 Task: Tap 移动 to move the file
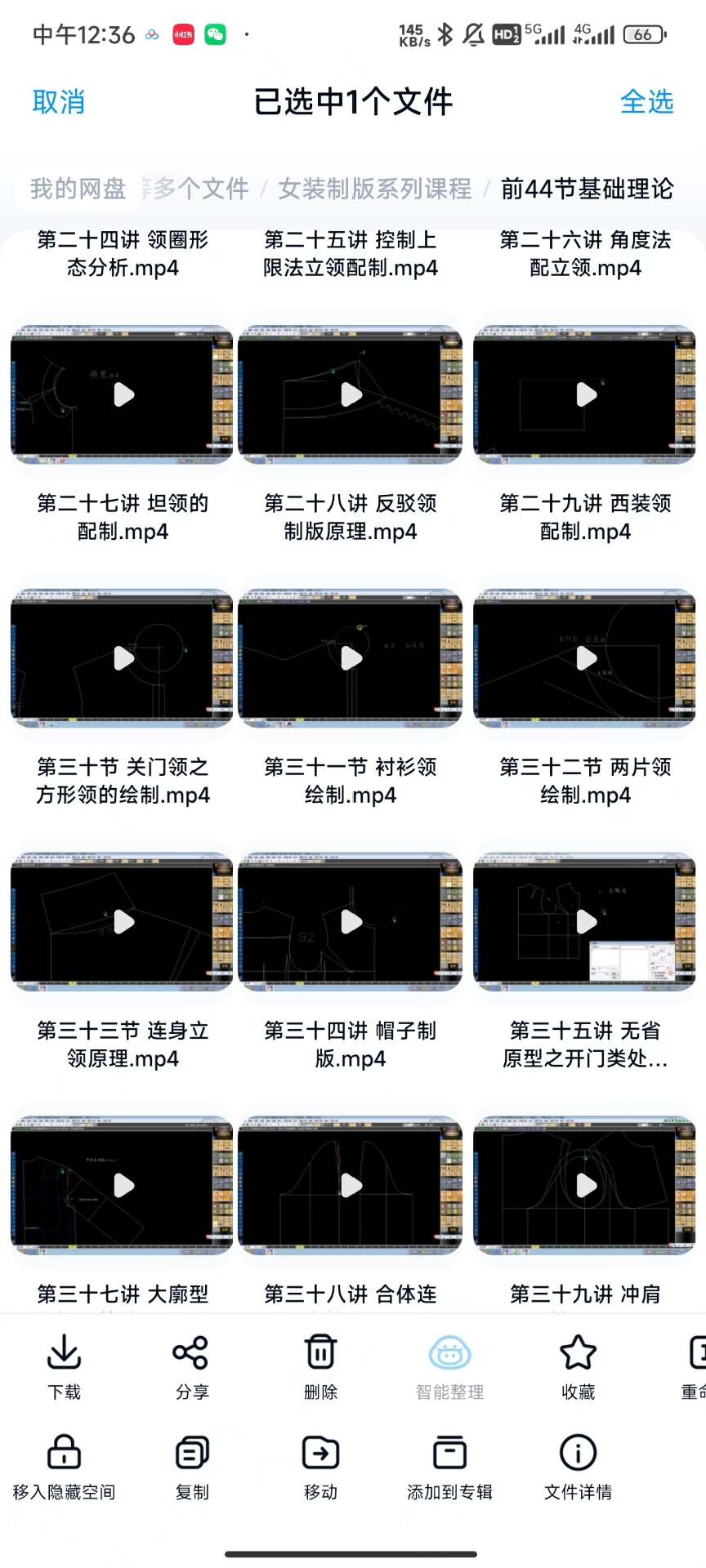pos(320,1467)
